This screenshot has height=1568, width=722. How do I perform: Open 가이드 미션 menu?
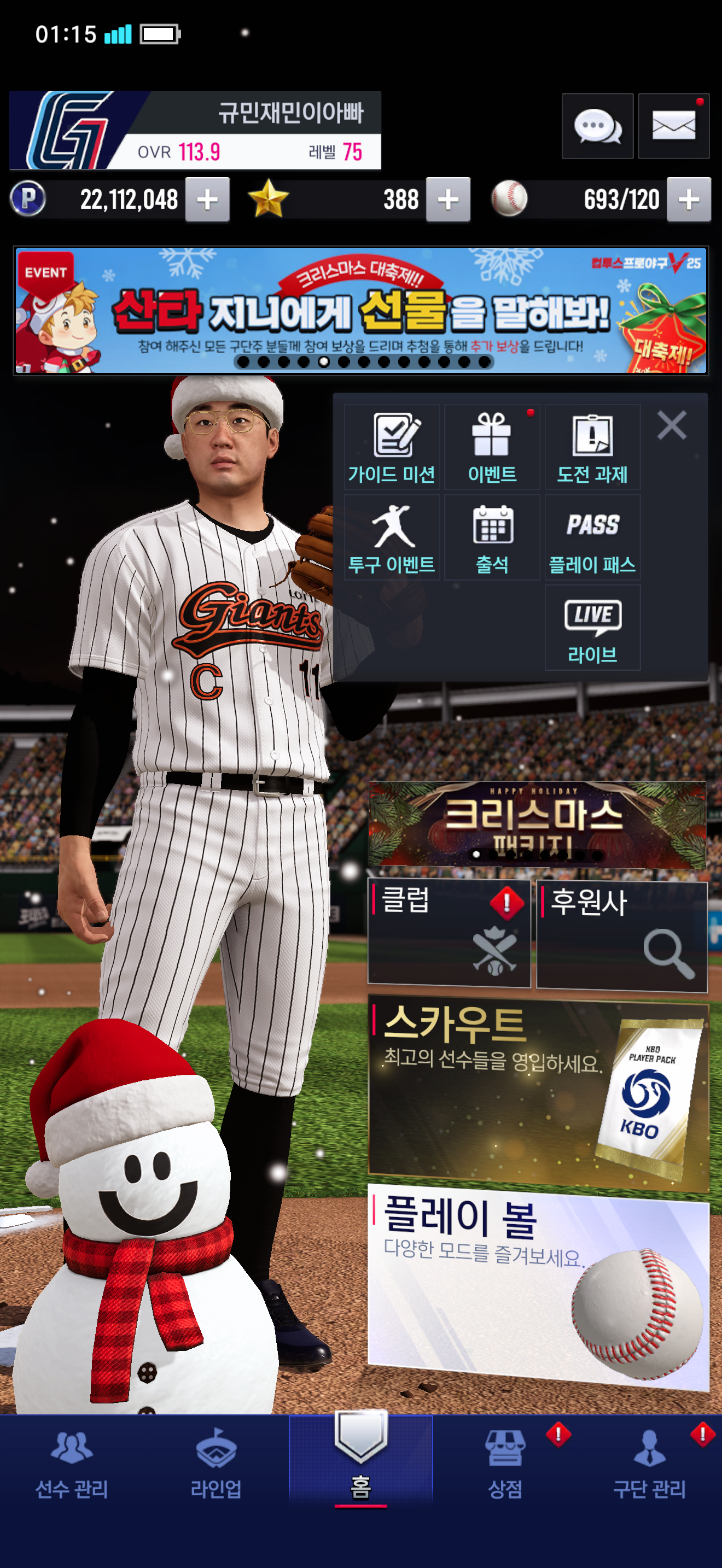[392, 447]
